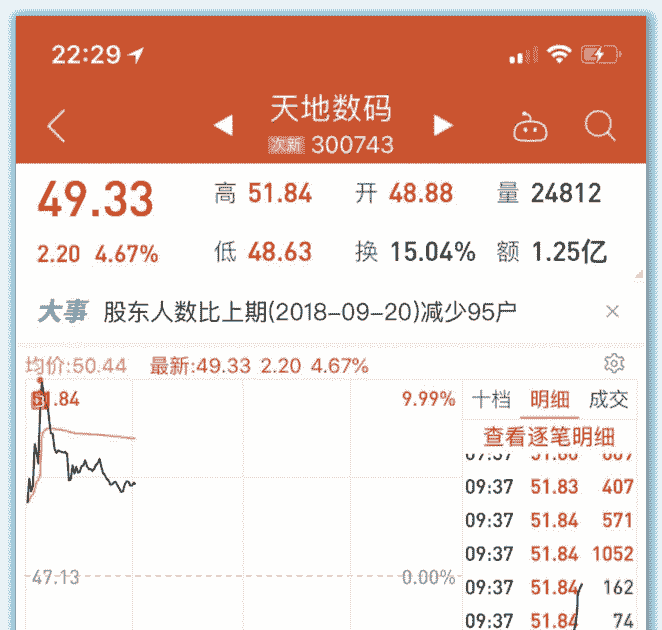Open stock search
Viewport: 662px width, 630px height.
tap(599, 126)
